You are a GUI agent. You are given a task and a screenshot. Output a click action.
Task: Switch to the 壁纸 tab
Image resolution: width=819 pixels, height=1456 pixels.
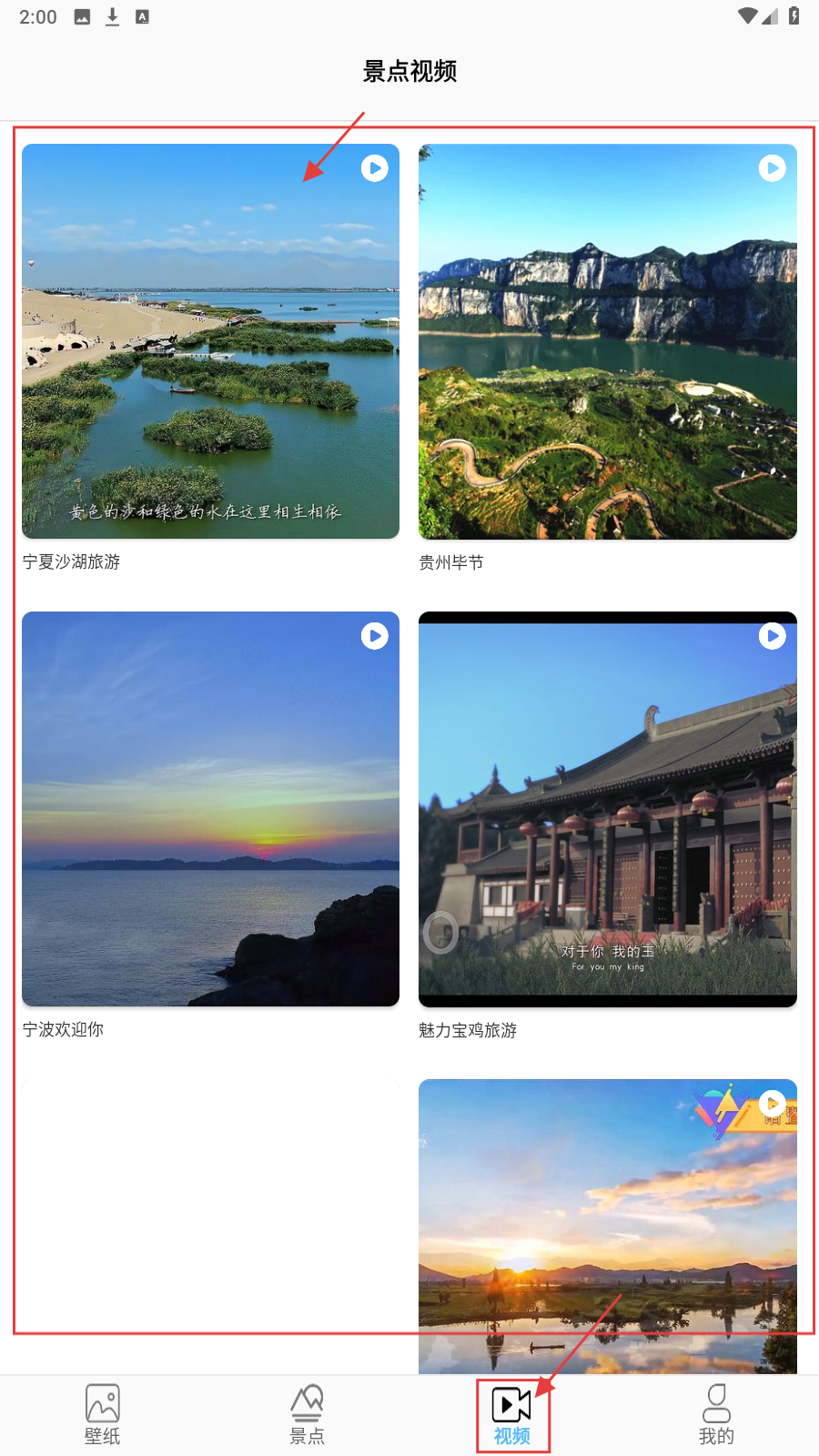[x=102, y=1415]
